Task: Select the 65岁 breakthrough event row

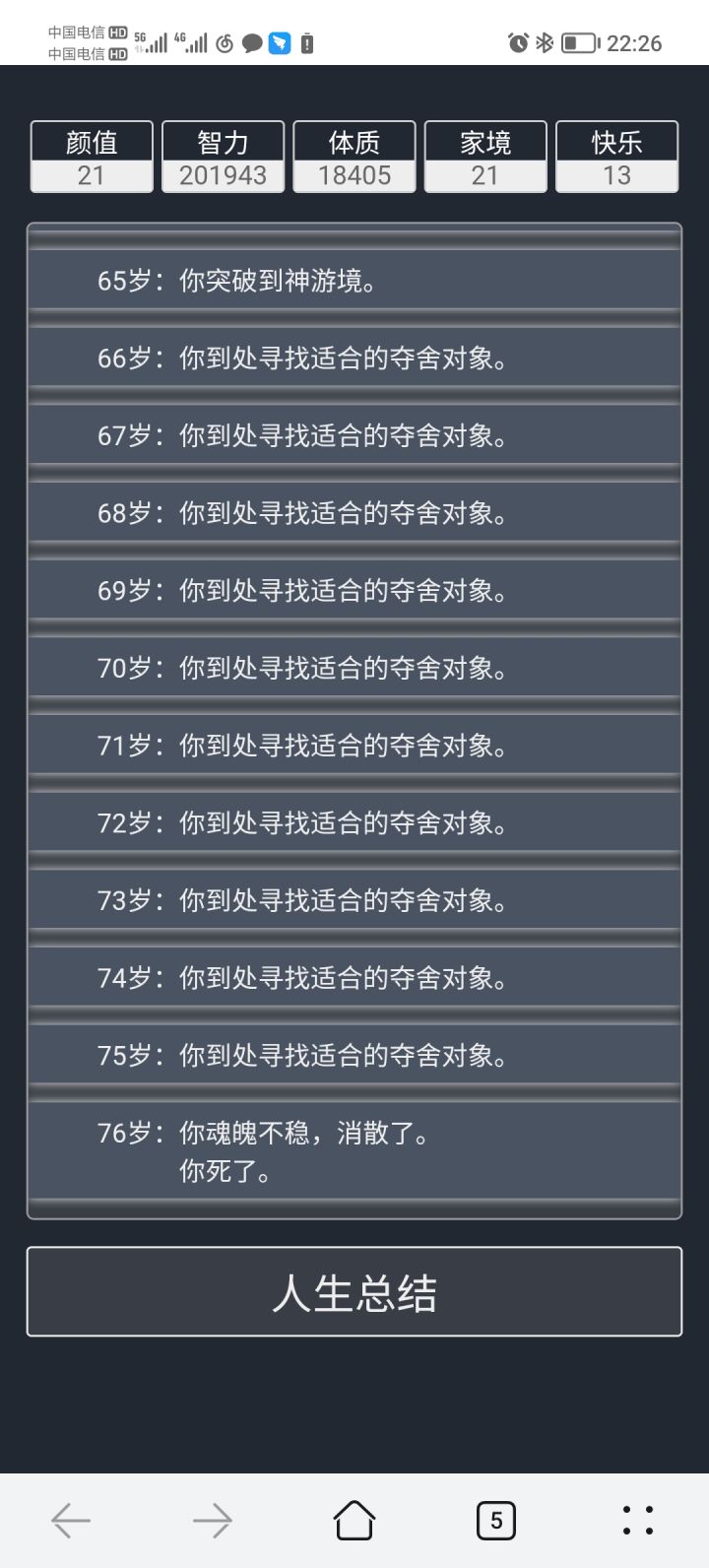Action: [354, 281]
